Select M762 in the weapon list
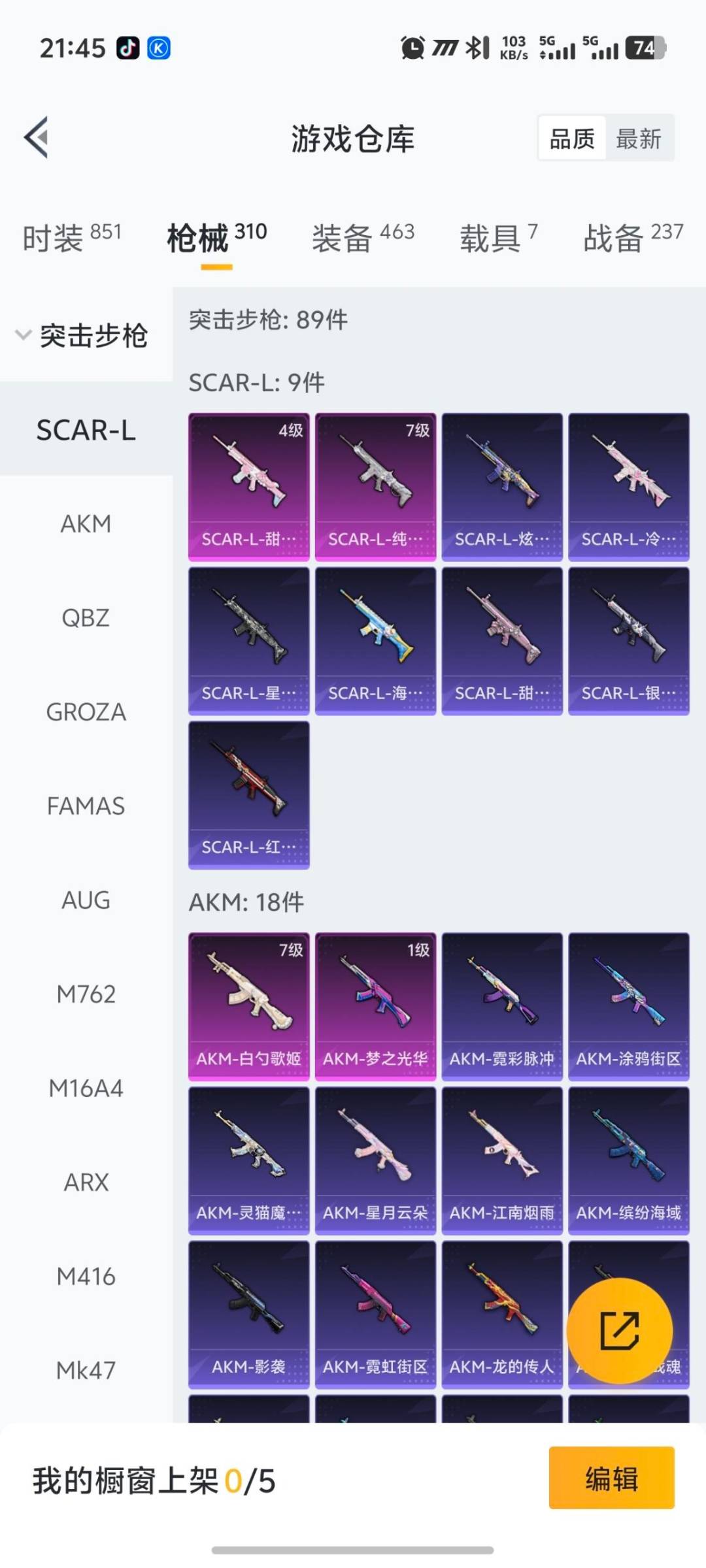 point(86,994)
